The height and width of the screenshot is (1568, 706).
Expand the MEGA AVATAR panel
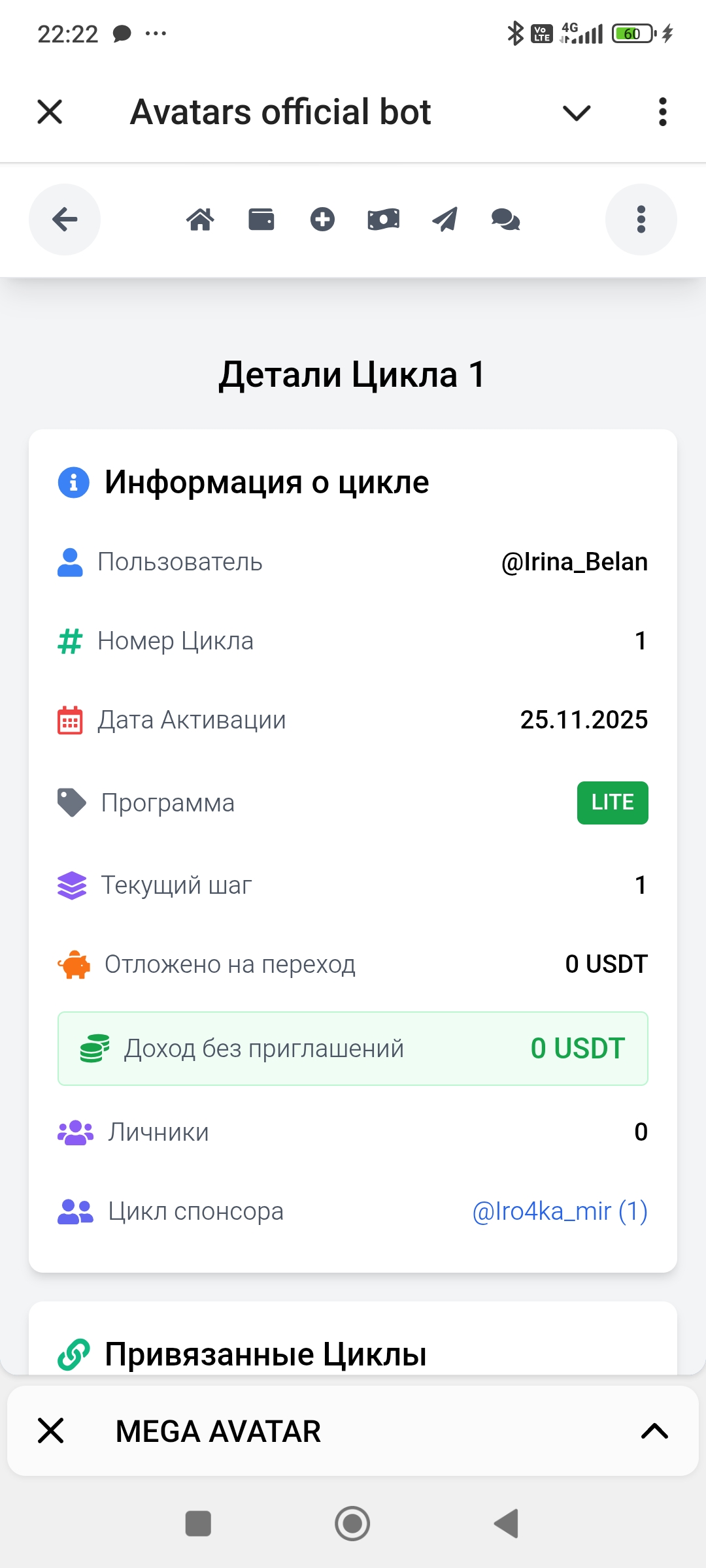click(x=654, y=1431)
